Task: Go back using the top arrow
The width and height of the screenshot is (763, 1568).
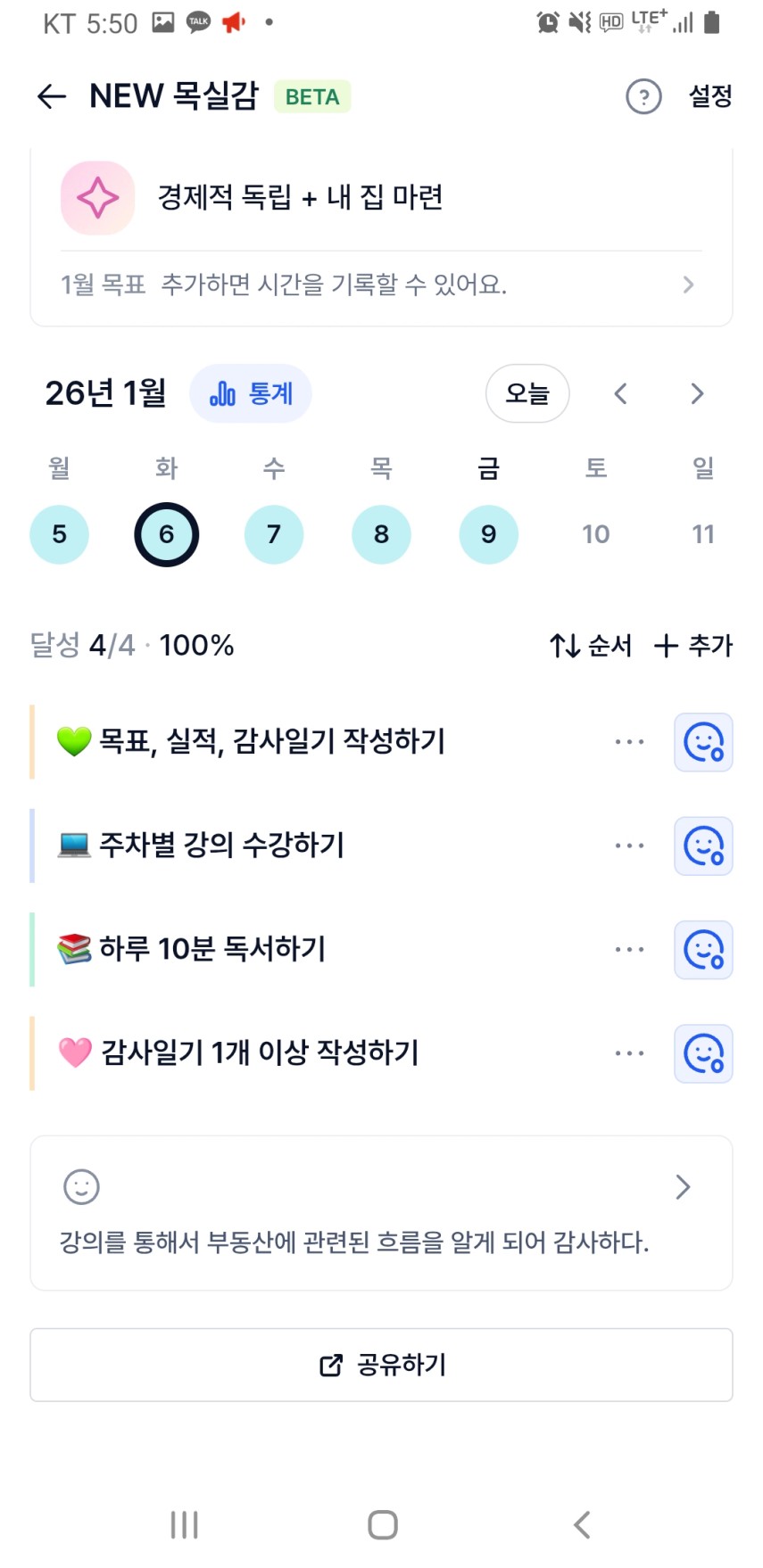Action: tap(52, 96)
